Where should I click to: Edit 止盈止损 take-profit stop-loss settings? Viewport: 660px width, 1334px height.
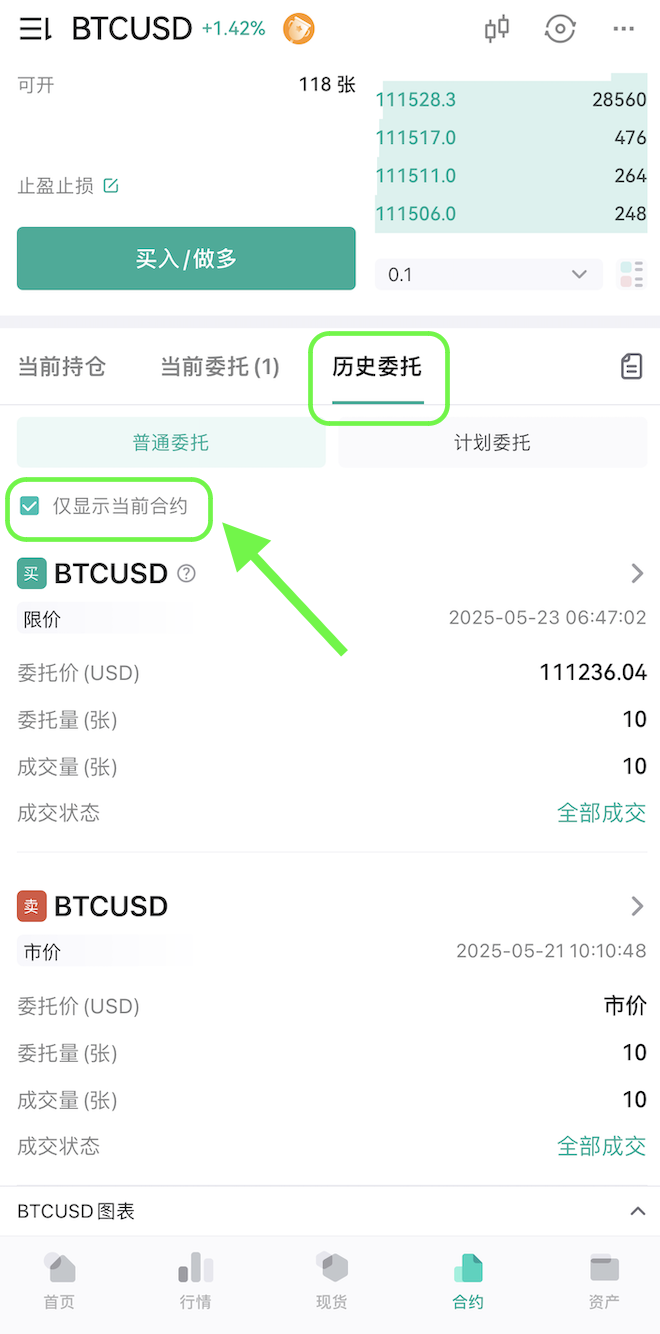tap(111, 186)
